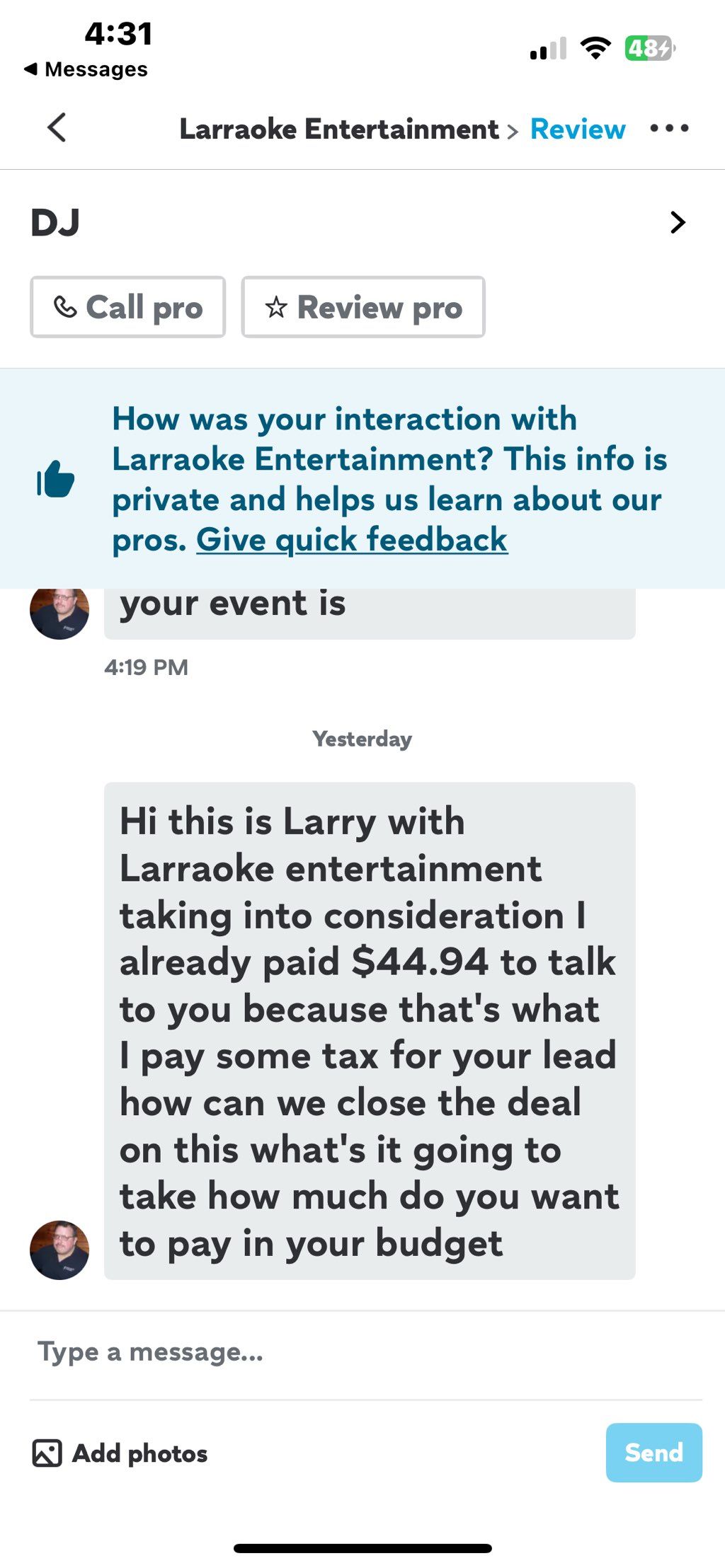725x1568 pixels.
Task: Open the Give quick feedback link
Action: click(x=352, y=540)
